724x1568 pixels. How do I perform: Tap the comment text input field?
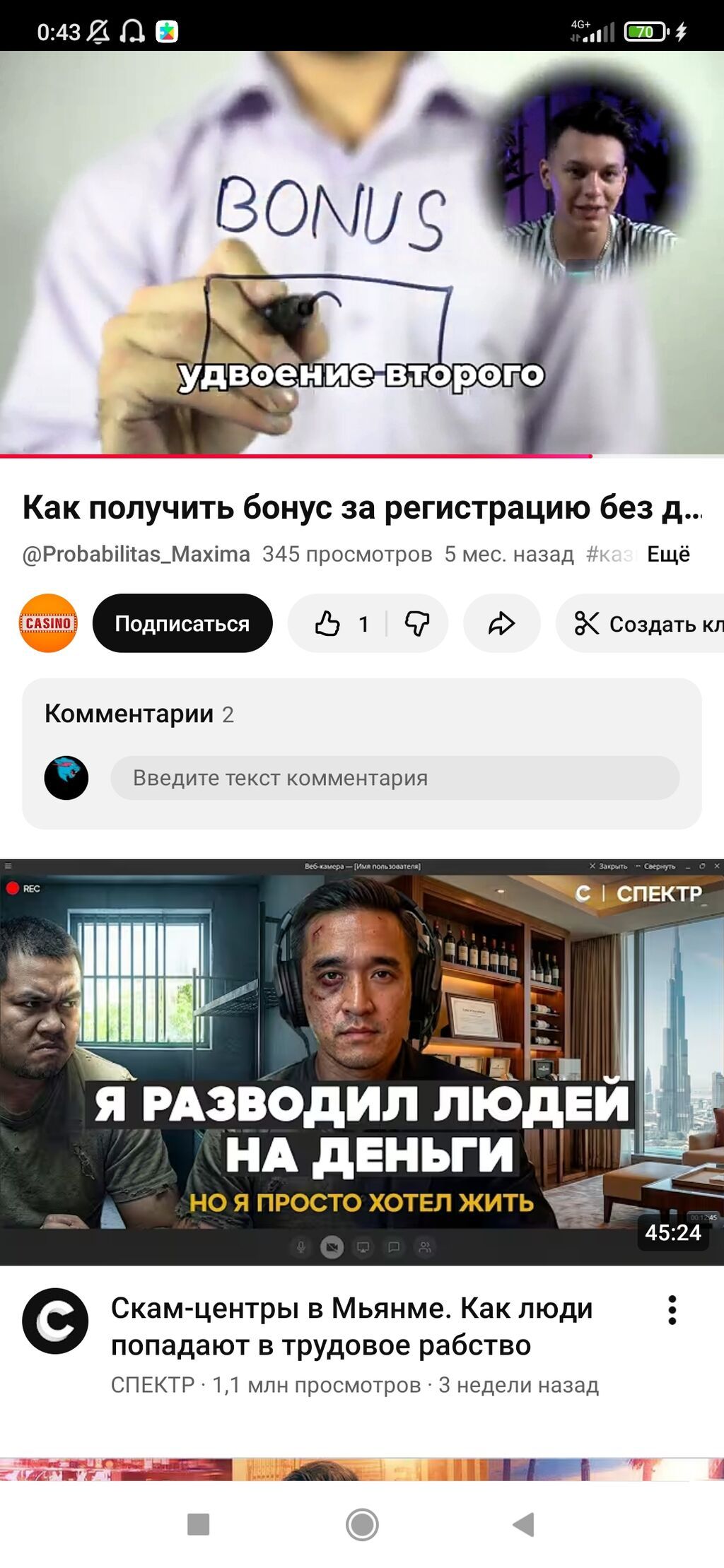click(395, 778)
